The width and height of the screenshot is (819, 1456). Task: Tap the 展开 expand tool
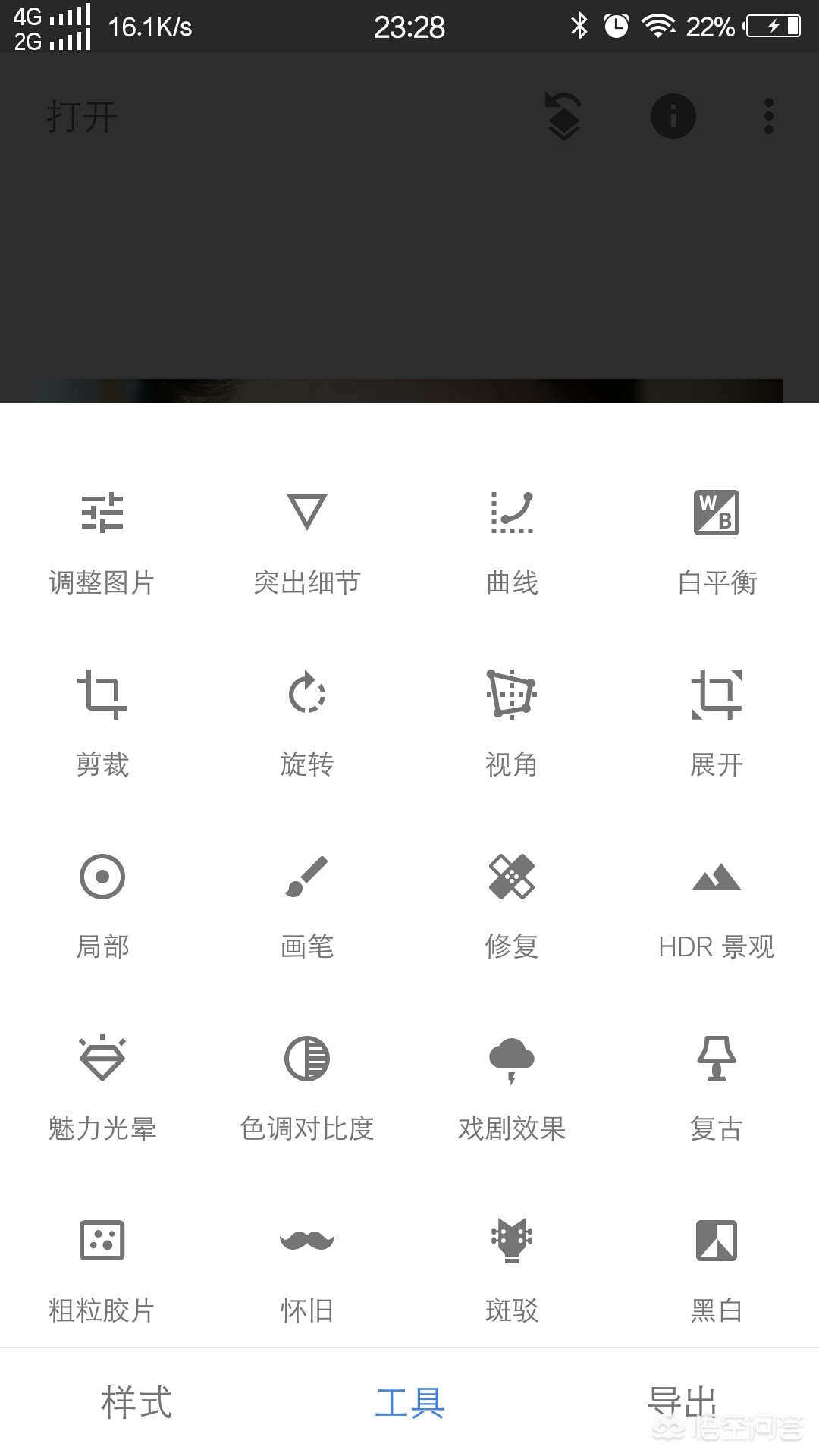(717, 722)
